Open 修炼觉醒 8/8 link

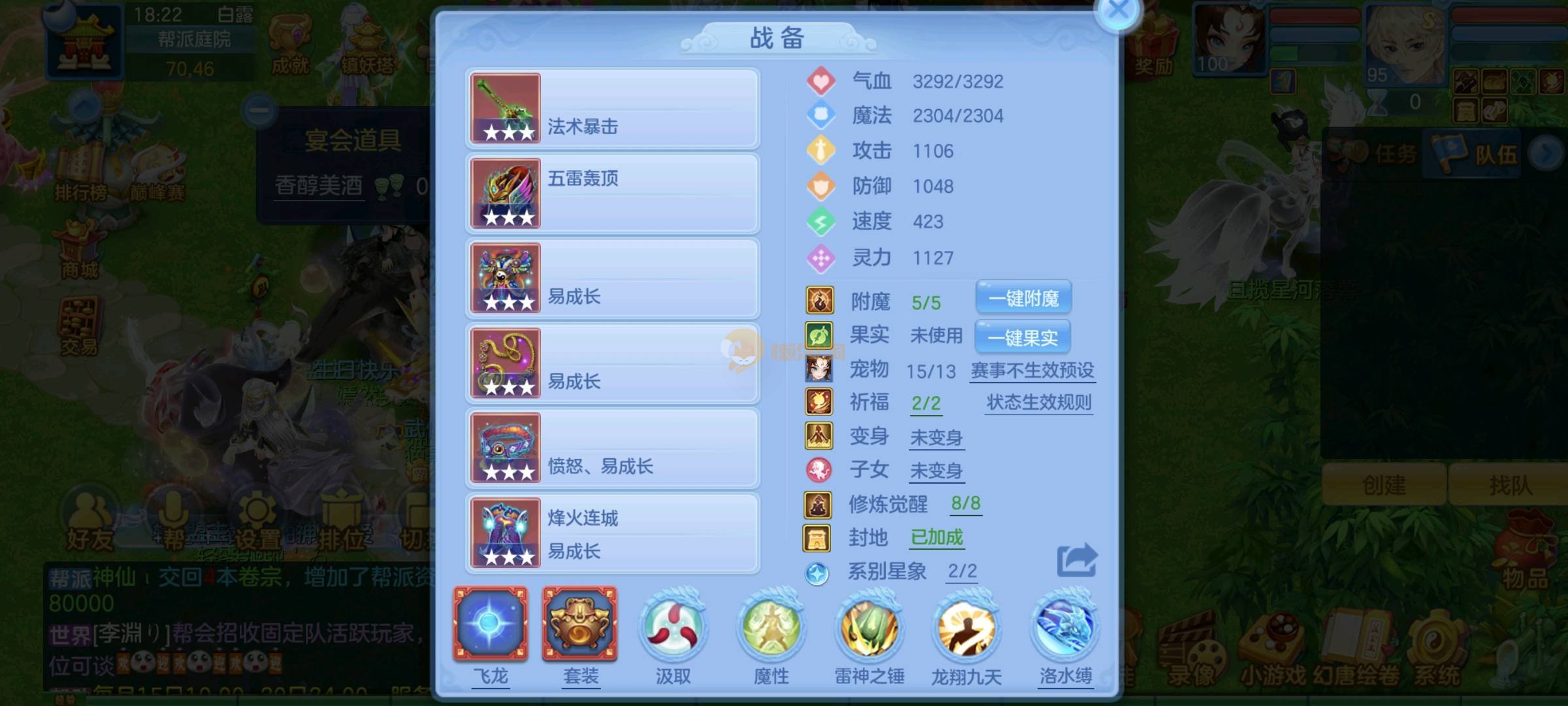coord(966,503)
